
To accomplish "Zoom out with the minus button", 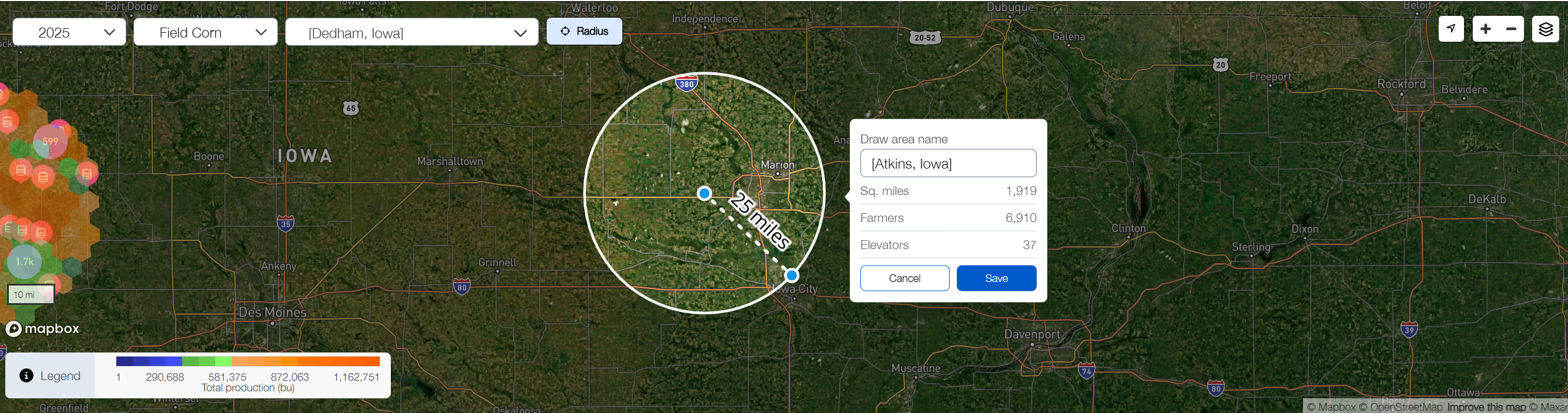I will [1511, 29].
